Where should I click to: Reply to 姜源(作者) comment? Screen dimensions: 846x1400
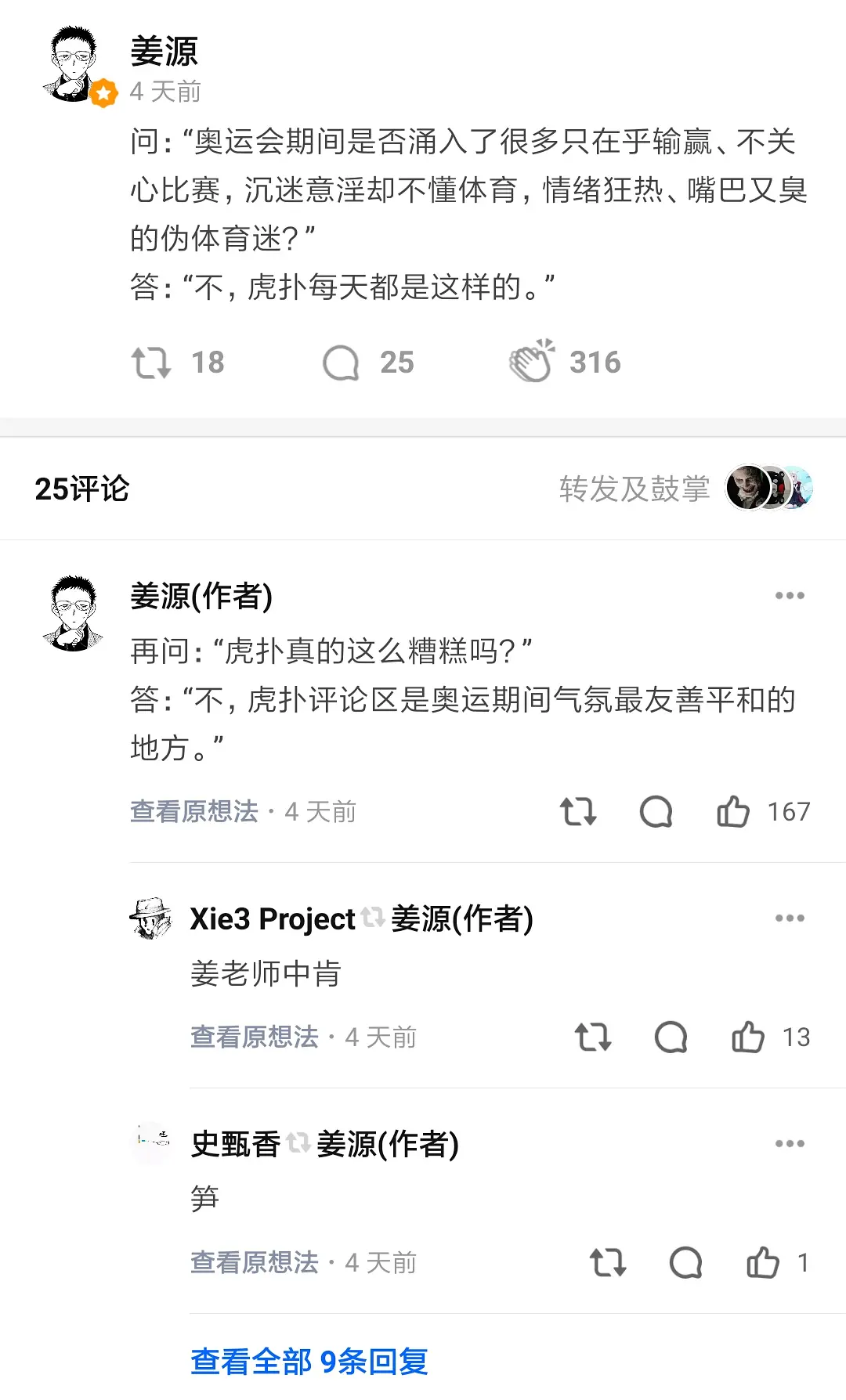click(656, 812)
